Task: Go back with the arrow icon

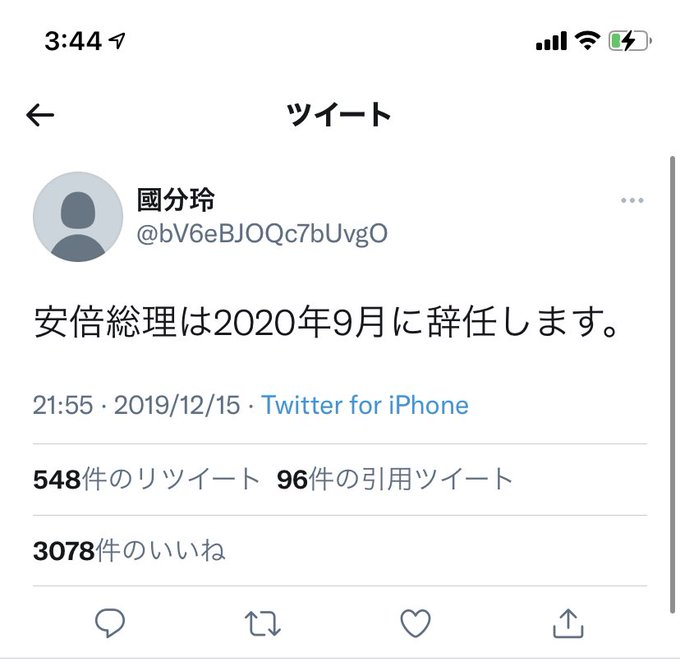Action: coord(40,115)
